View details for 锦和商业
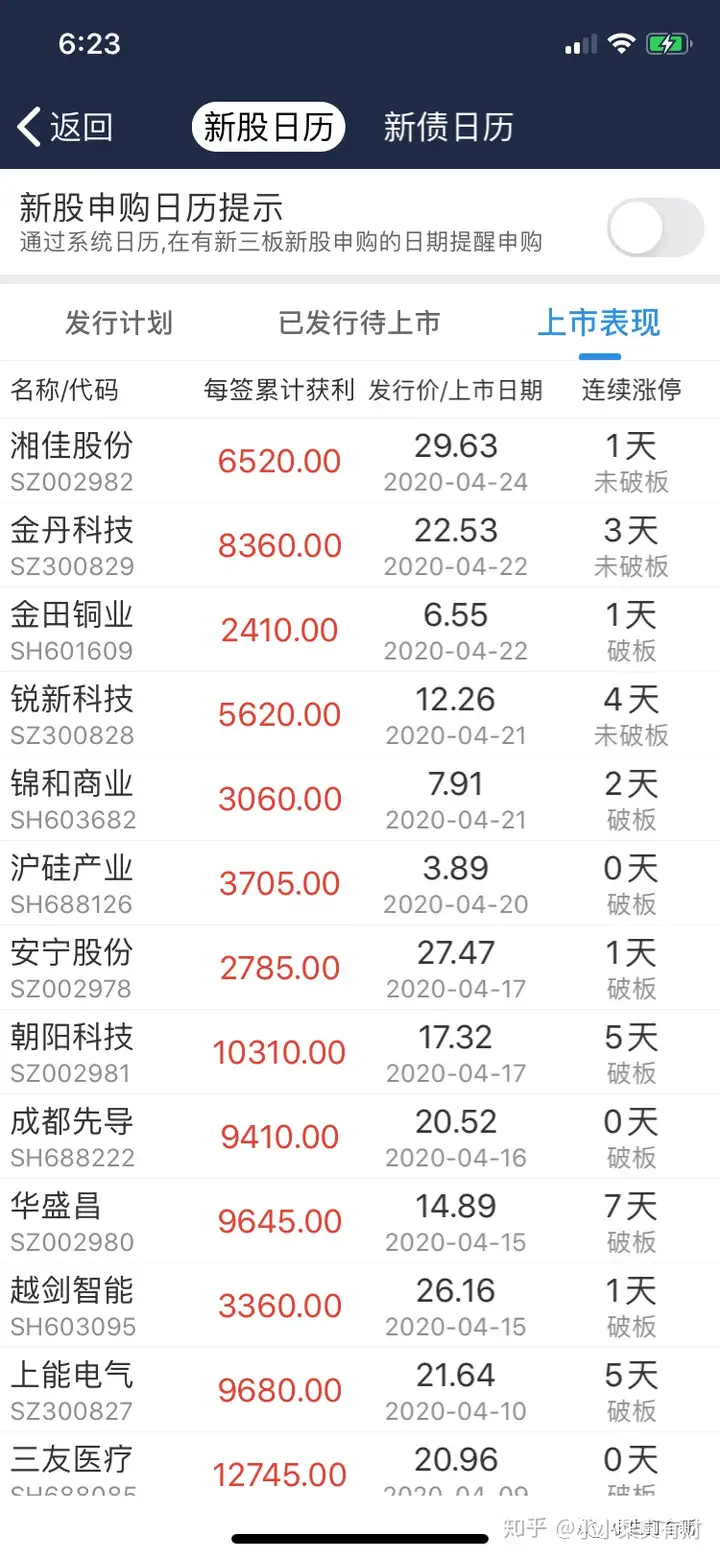This screenshot has width=720, height=1559. (x=360, y=799)
